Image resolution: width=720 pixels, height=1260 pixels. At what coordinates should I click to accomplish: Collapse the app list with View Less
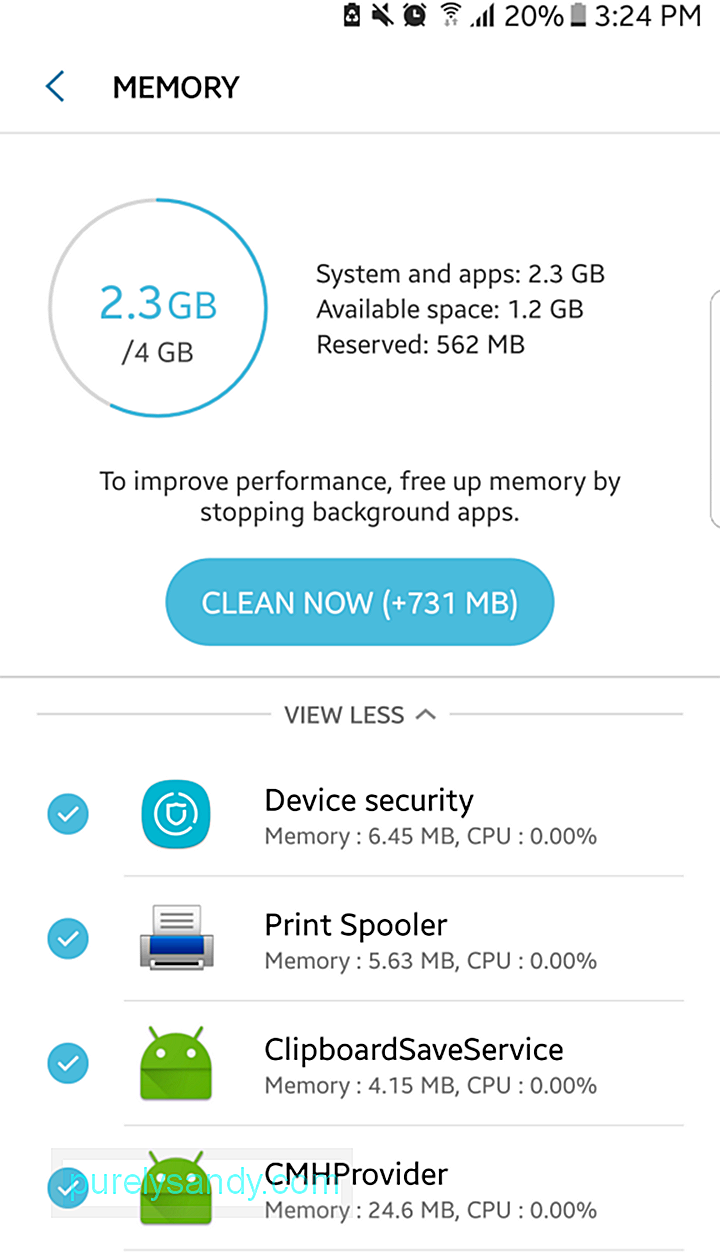click(359, 715)
